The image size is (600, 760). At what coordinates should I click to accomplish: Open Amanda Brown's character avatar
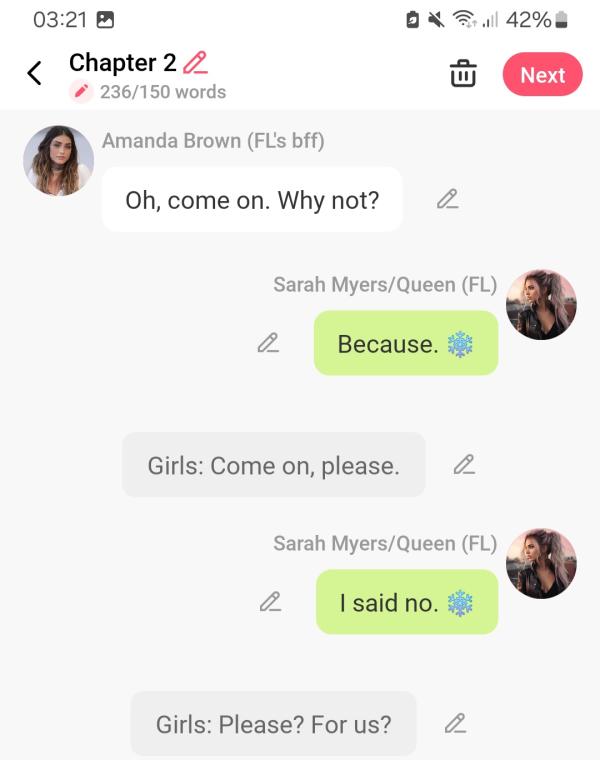coord(59,160)
